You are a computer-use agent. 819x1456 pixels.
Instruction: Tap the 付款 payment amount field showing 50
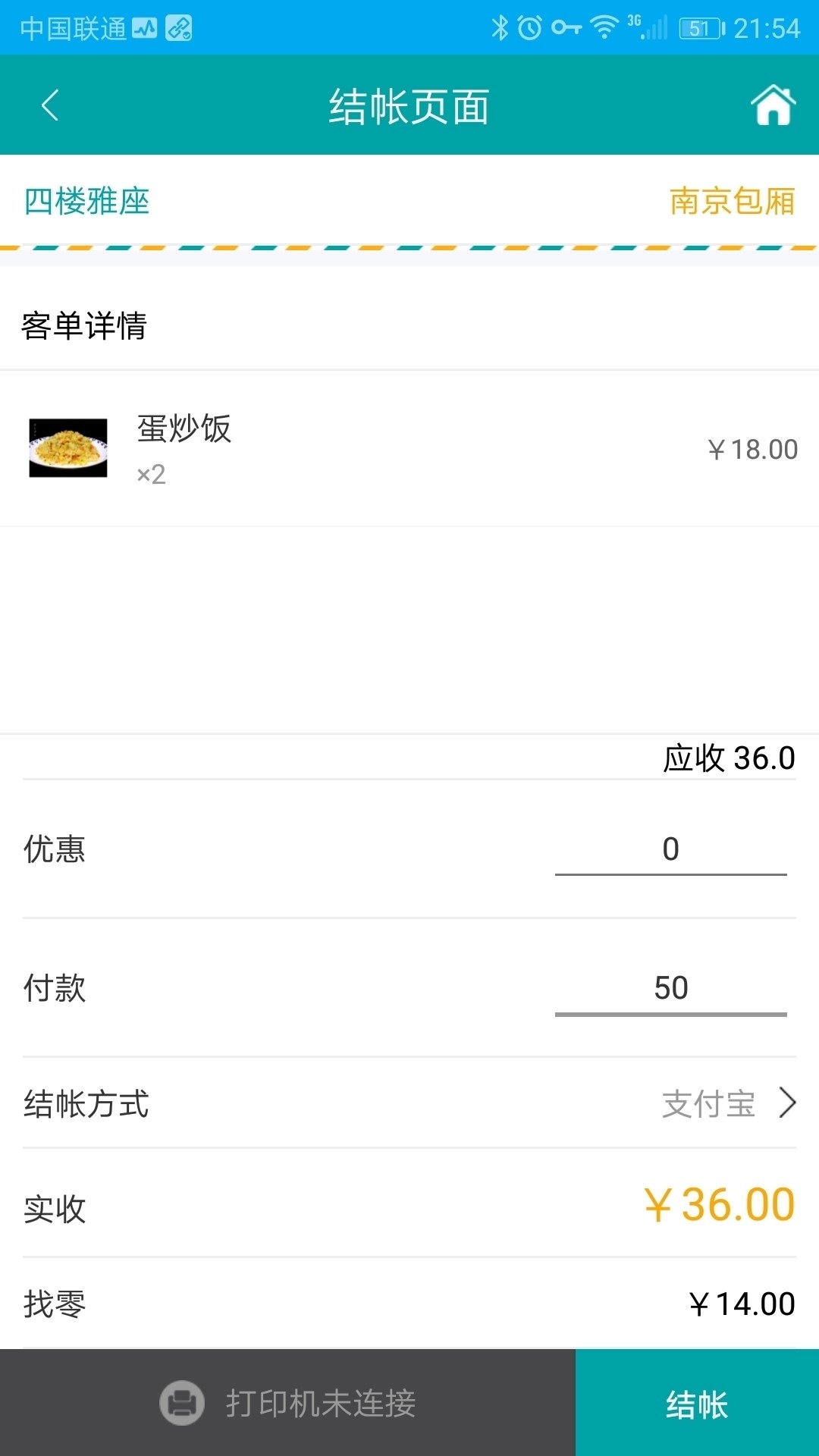[x=670, y=987]
